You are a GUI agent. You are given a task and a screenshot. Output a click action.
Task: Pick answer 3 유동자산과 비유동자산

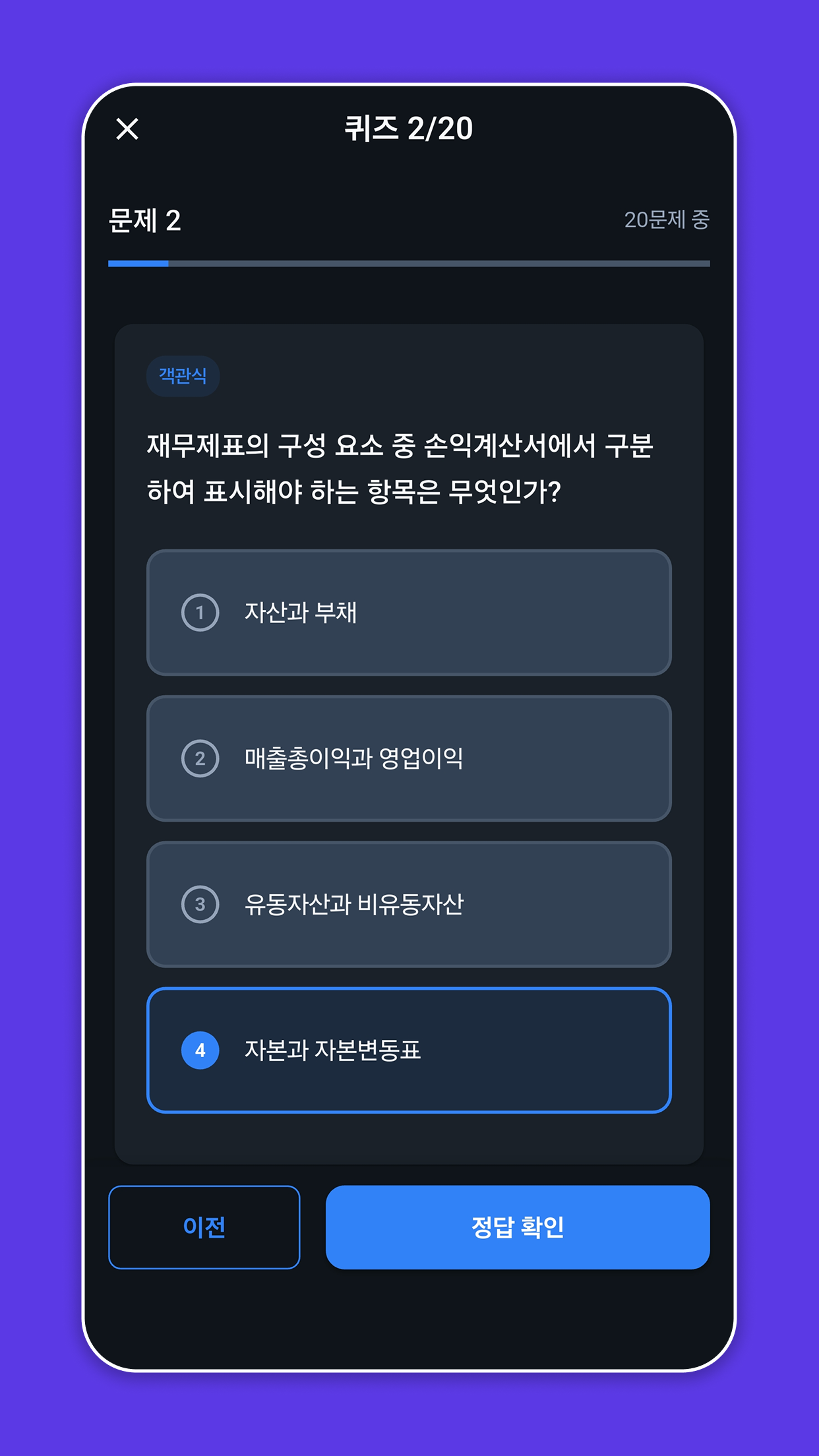[x=409, y=904]
